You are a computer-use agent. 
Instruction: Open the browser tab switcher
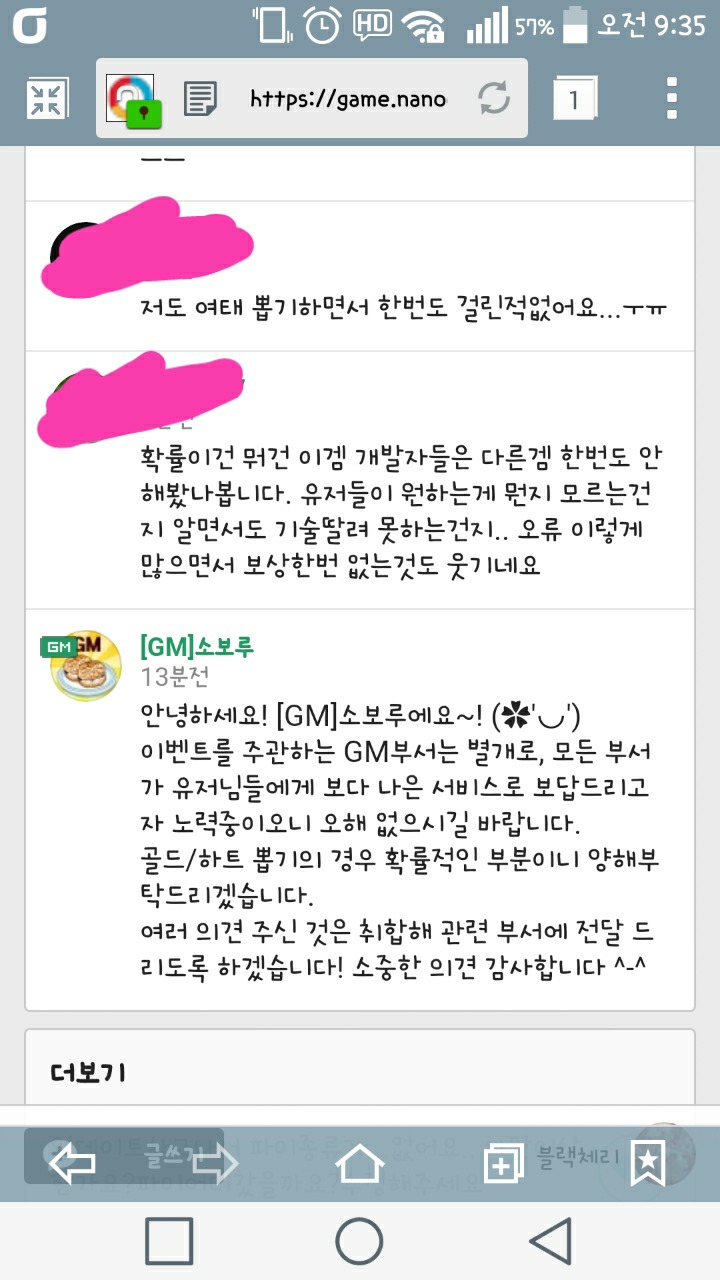tap(574, 99)
